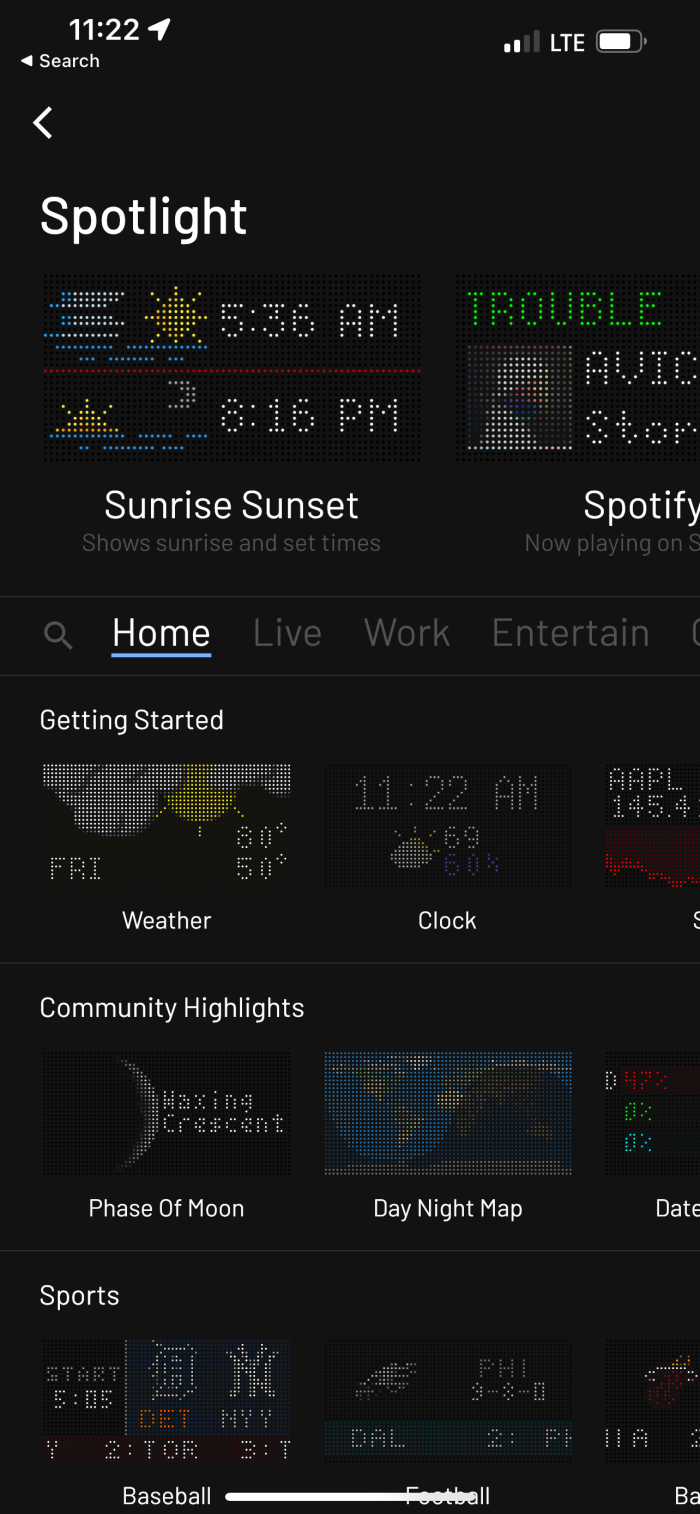Select the Home tab

(x=161, y=633)
